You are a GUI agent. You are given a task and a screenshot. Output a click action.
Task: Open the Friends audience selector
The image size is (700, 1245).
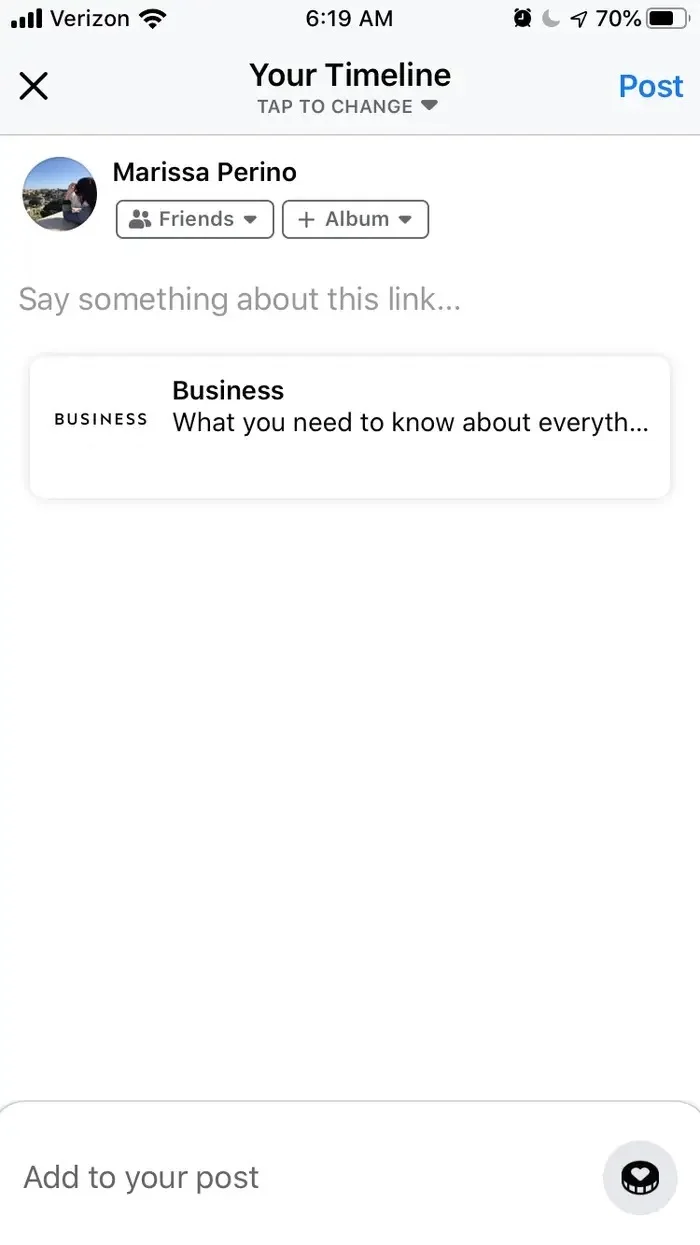(x=195, y=220)
